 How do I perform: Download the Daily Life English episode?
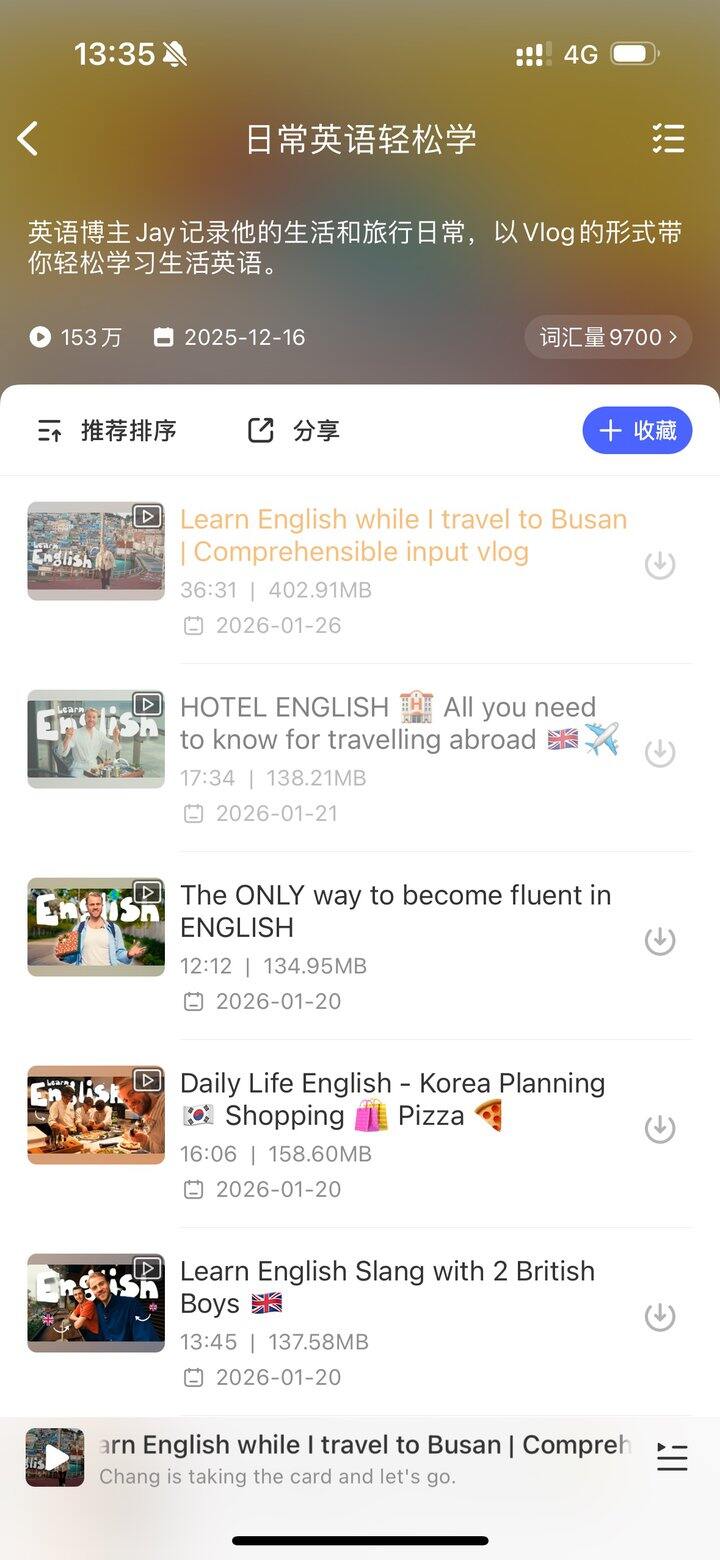pos(659,1129)
